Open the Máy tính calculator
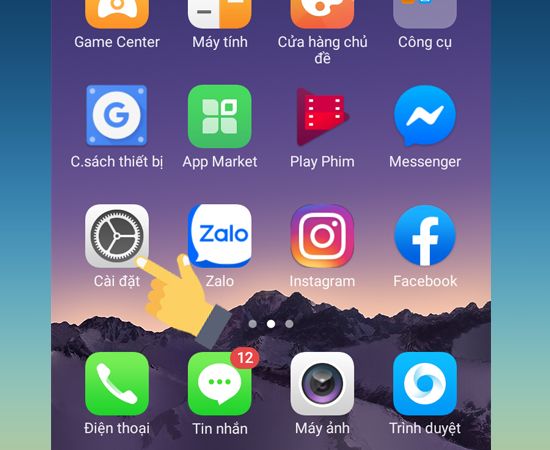 [220, 13]
